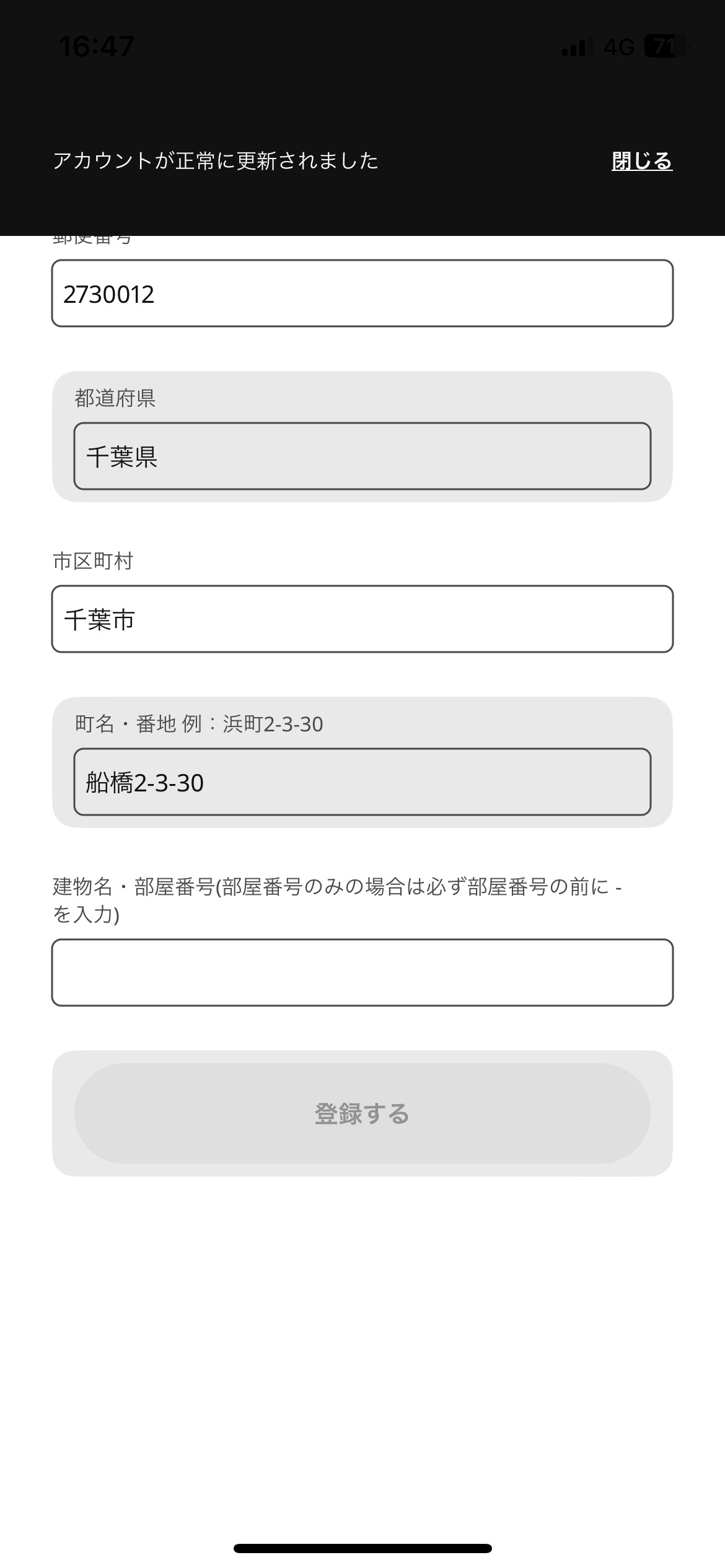Focus the 建物名・部屋番号 building field
Screen dimensions: 725x1568
[x=362, y=973]
